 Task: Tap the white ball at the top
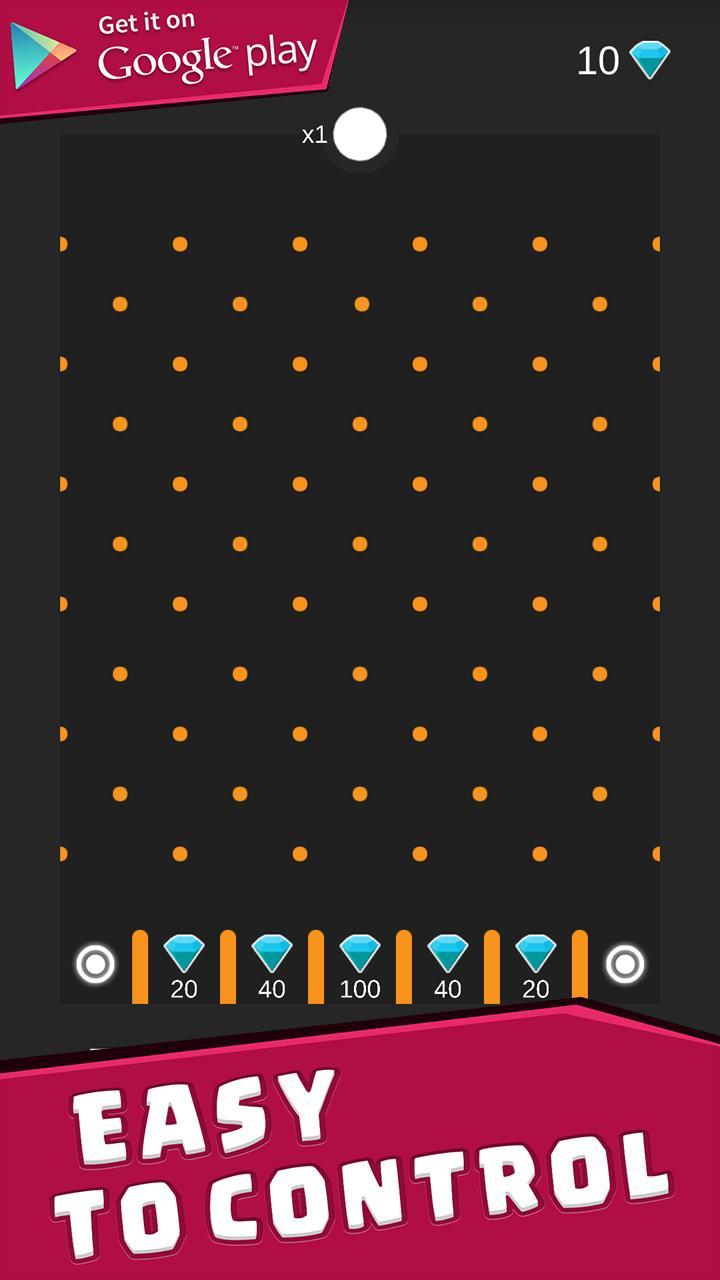(358, 136)
